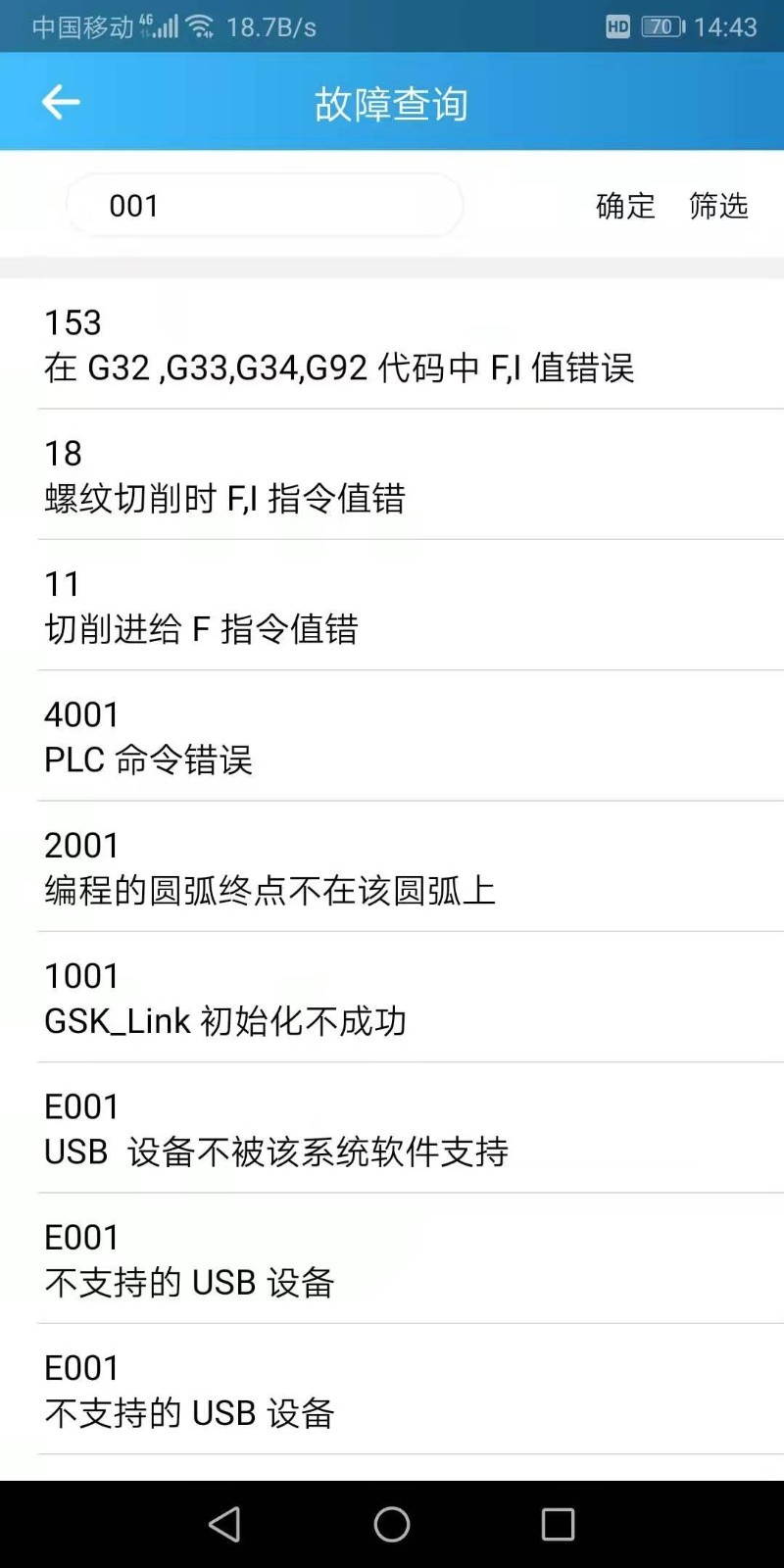This screenshot has width=784, height=1568.
Task: View fault 4001 PLC 命令错误
Action: coord(392,737)
